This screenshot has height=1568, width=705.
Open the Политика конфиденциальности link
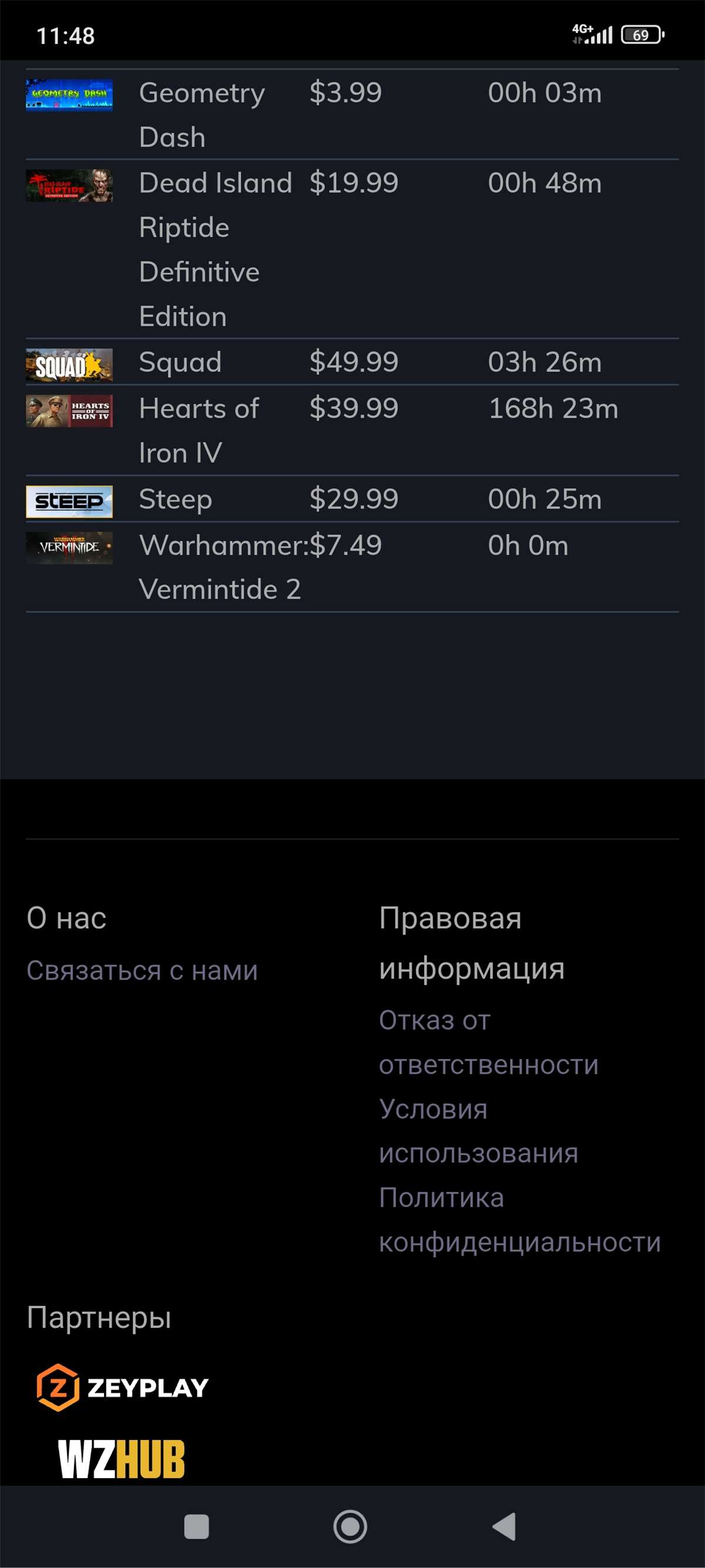(519, 1219)
